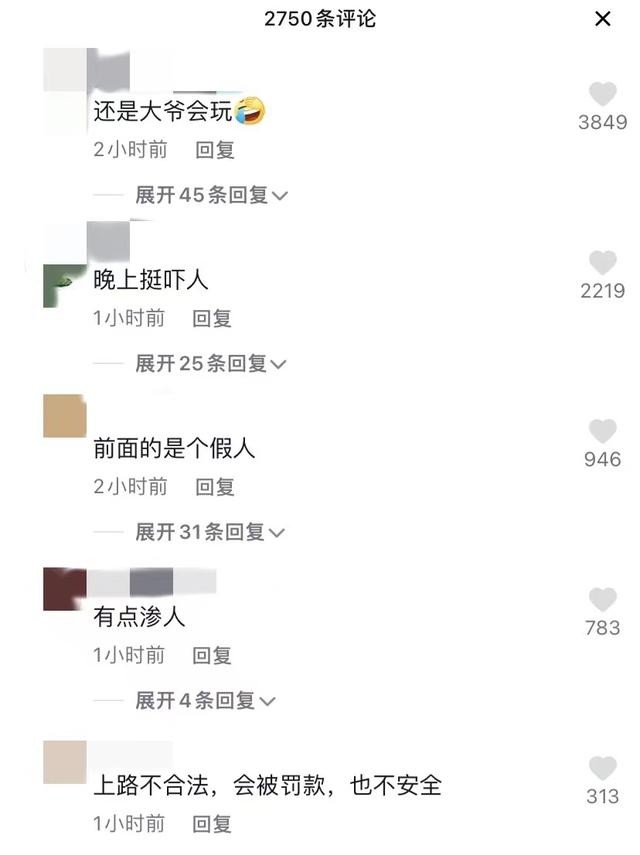Reply to the comment 晚上挺吓人
Viewport: 640px width, 855px height.
pyautogui.click(x=212, y=318)
